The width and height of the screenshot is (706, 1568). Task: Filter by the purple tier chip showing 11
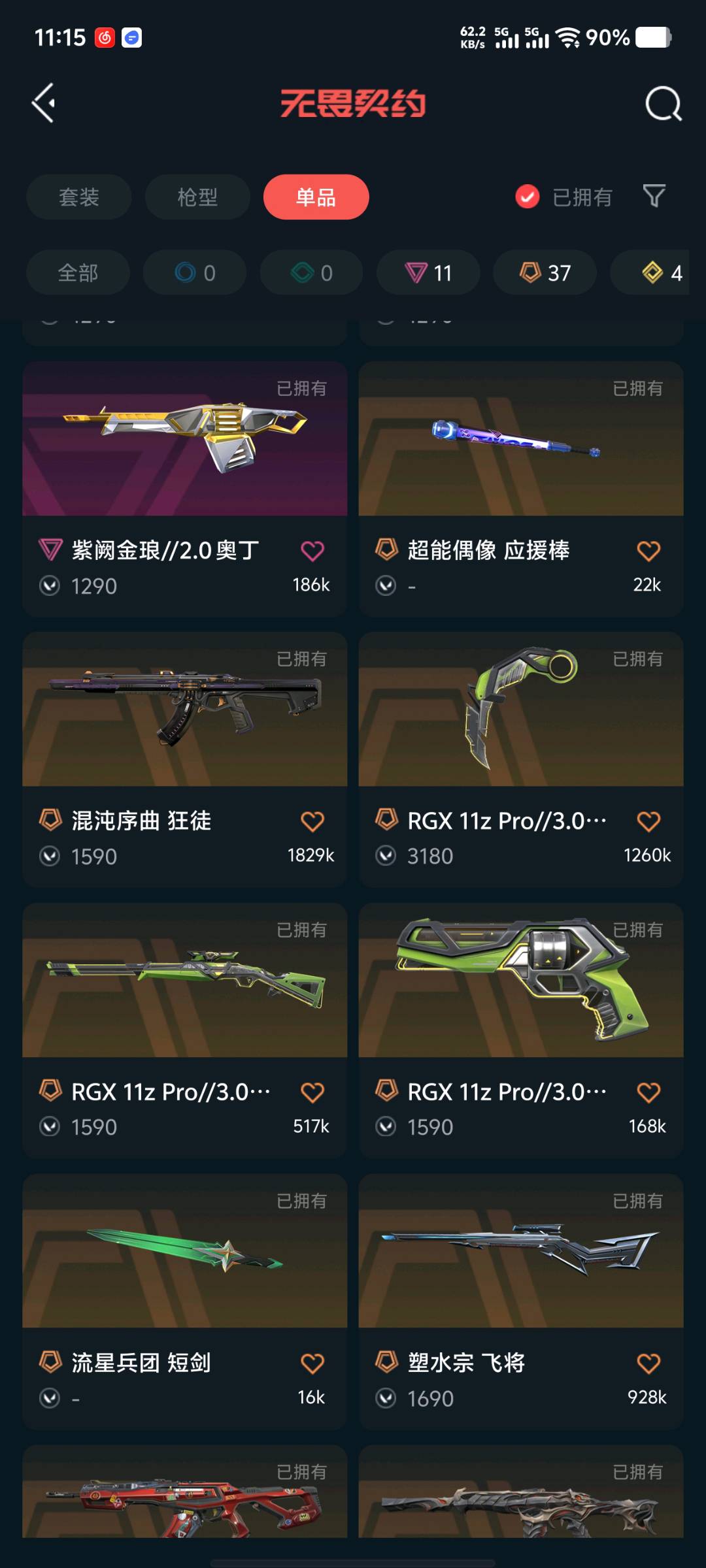(x=428, y=272)
